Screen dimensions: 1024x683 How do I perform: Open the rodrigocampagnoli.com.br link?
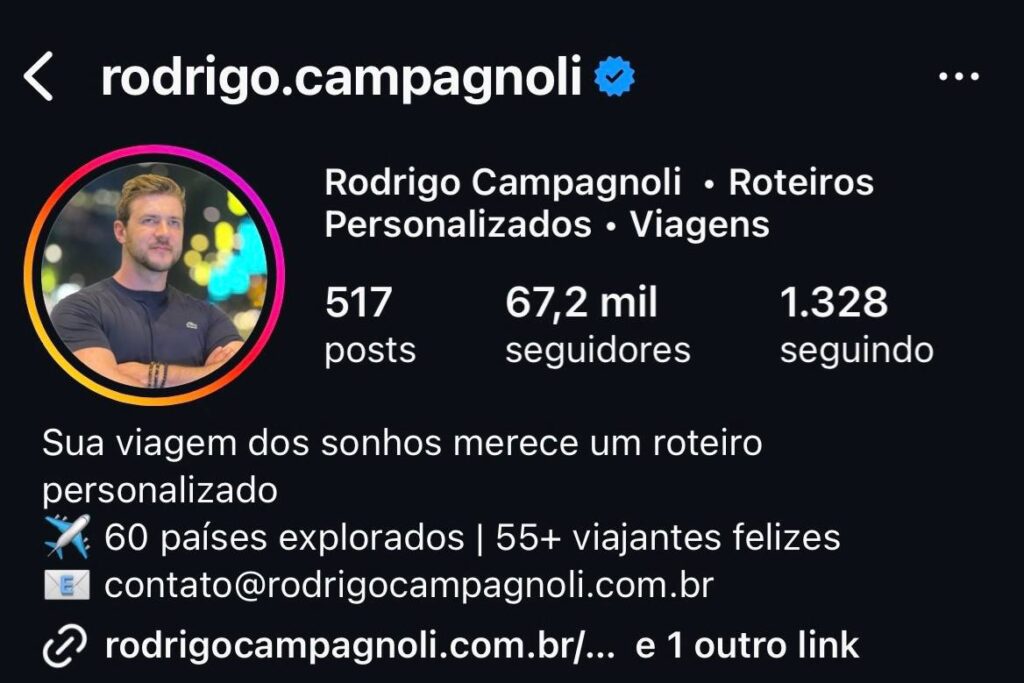[359, 645]
